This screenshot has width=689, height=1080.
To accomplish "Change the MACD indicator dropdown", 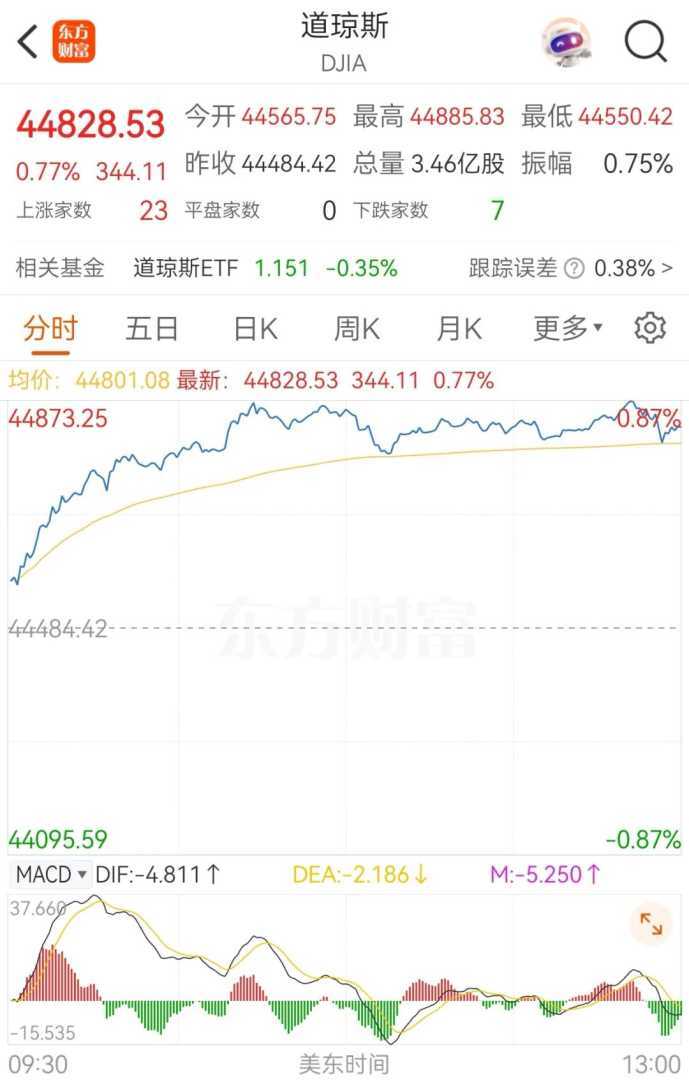I will click(51, 875).
